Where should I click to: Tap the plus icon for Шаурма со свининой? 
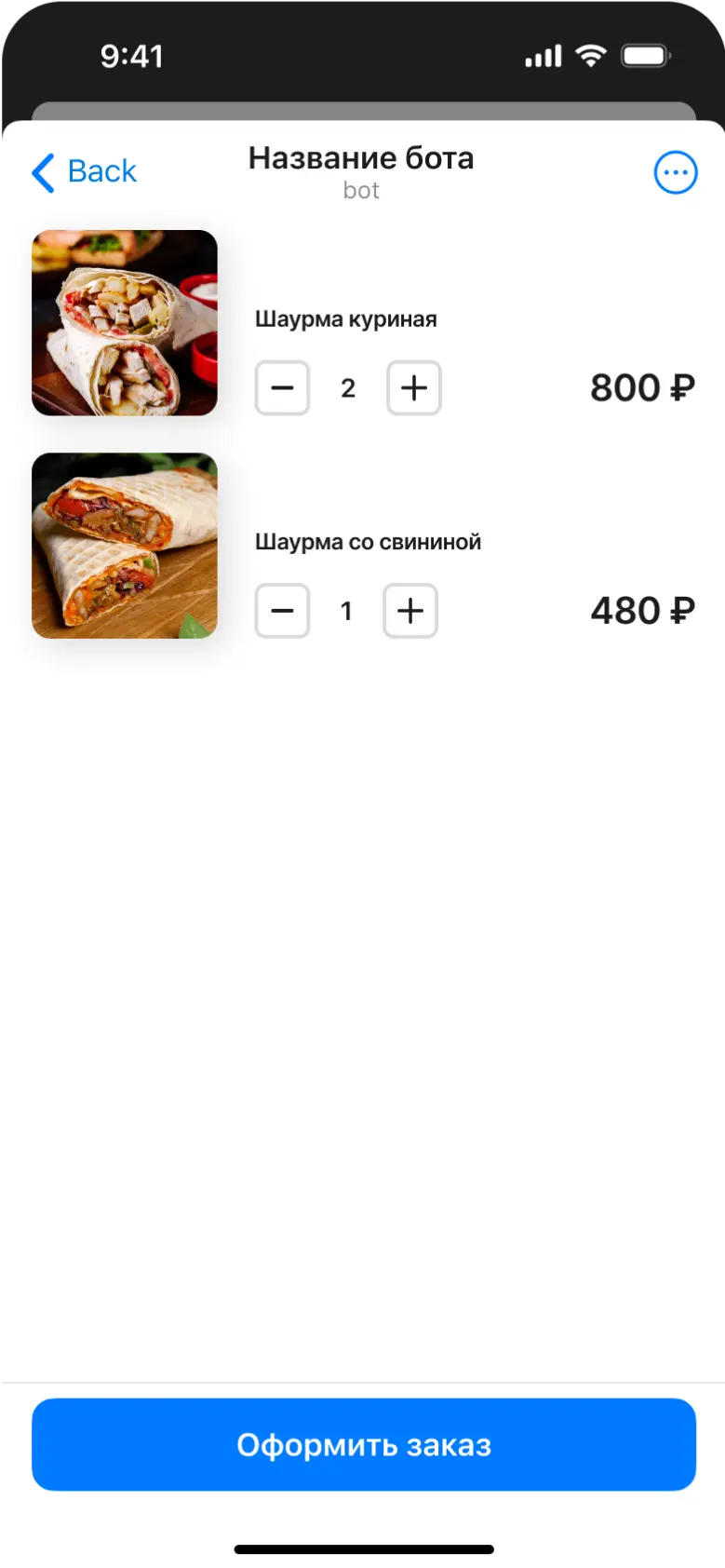pos(410,611)
